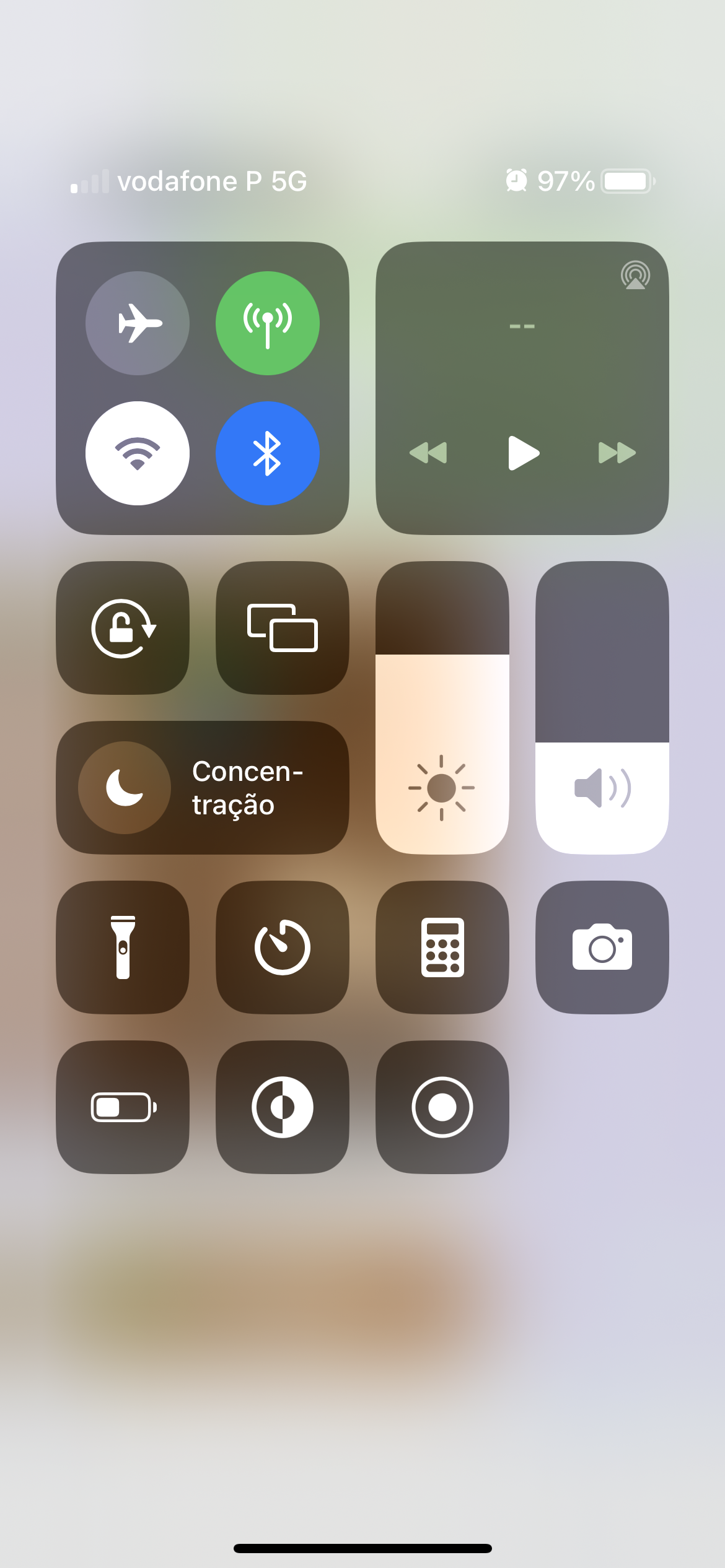This screenshot has height=1568, width=725.
Task: Launch the calculator
Action: click(x=442, y=947)
